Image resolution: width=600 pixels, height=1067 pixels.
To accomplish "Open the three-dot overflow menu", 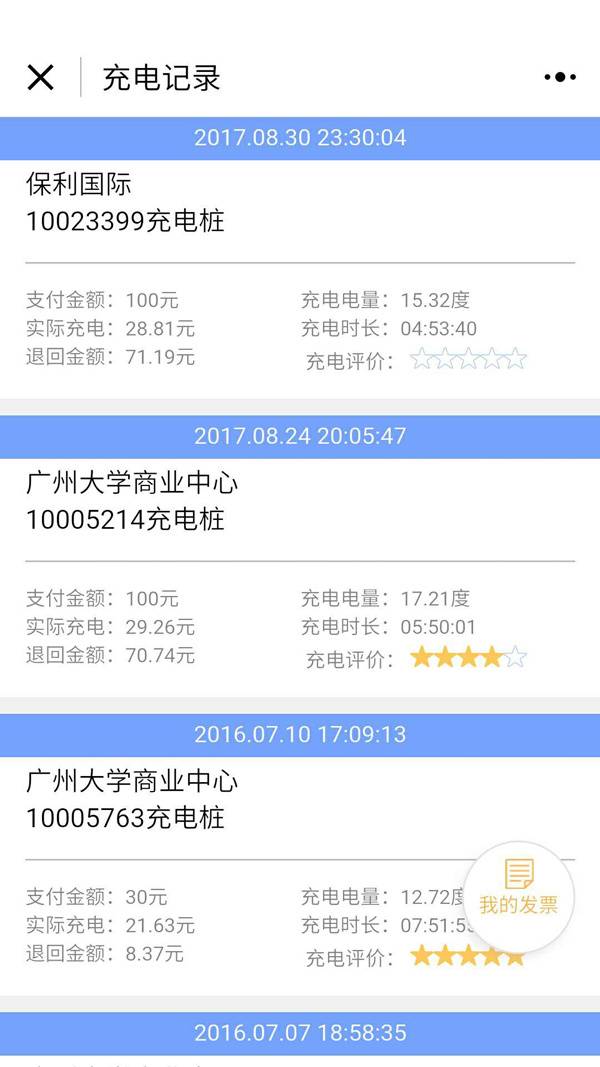I will [x=560, y=78].
